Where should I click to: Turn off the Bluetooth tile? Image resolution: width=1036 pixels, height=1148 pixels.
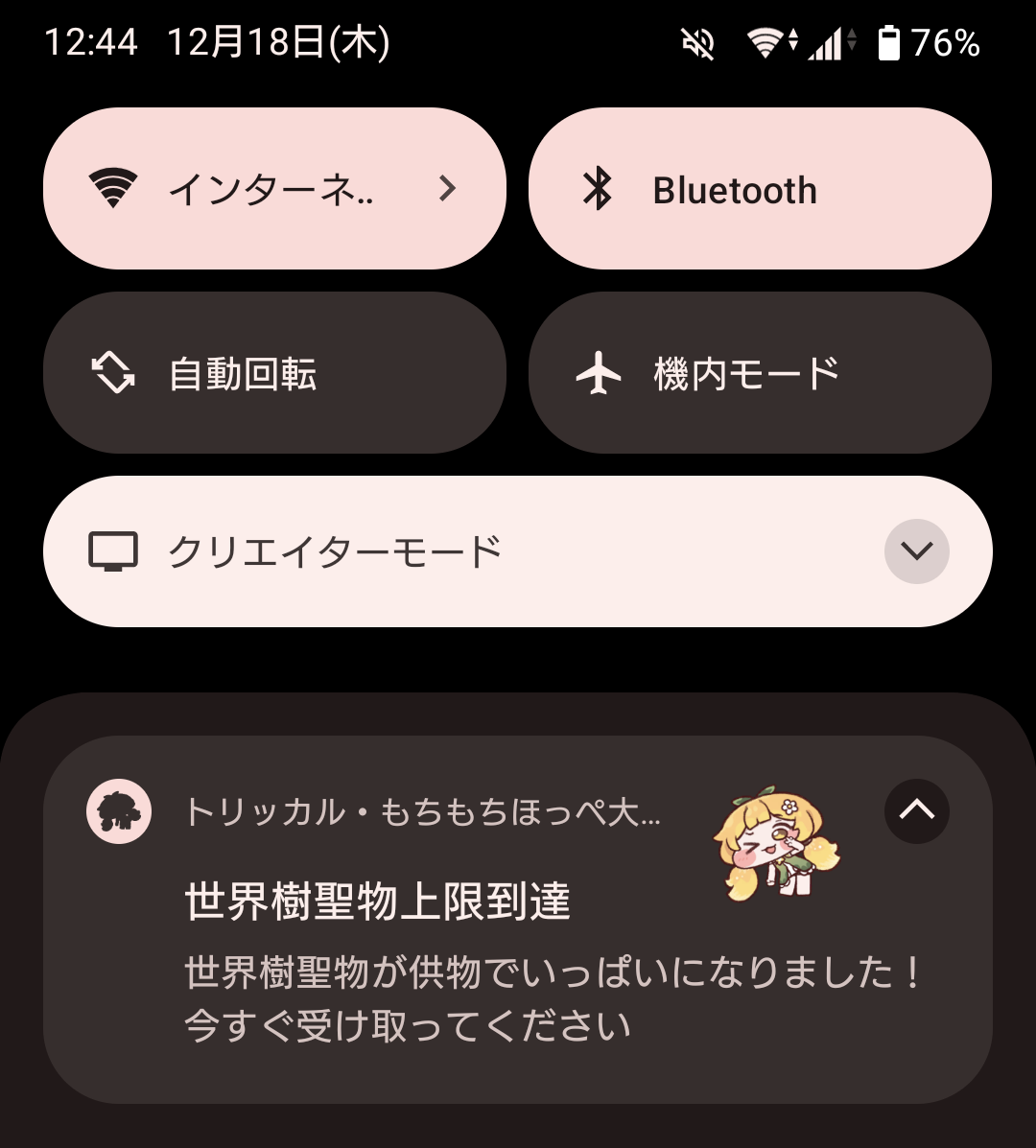760,189
